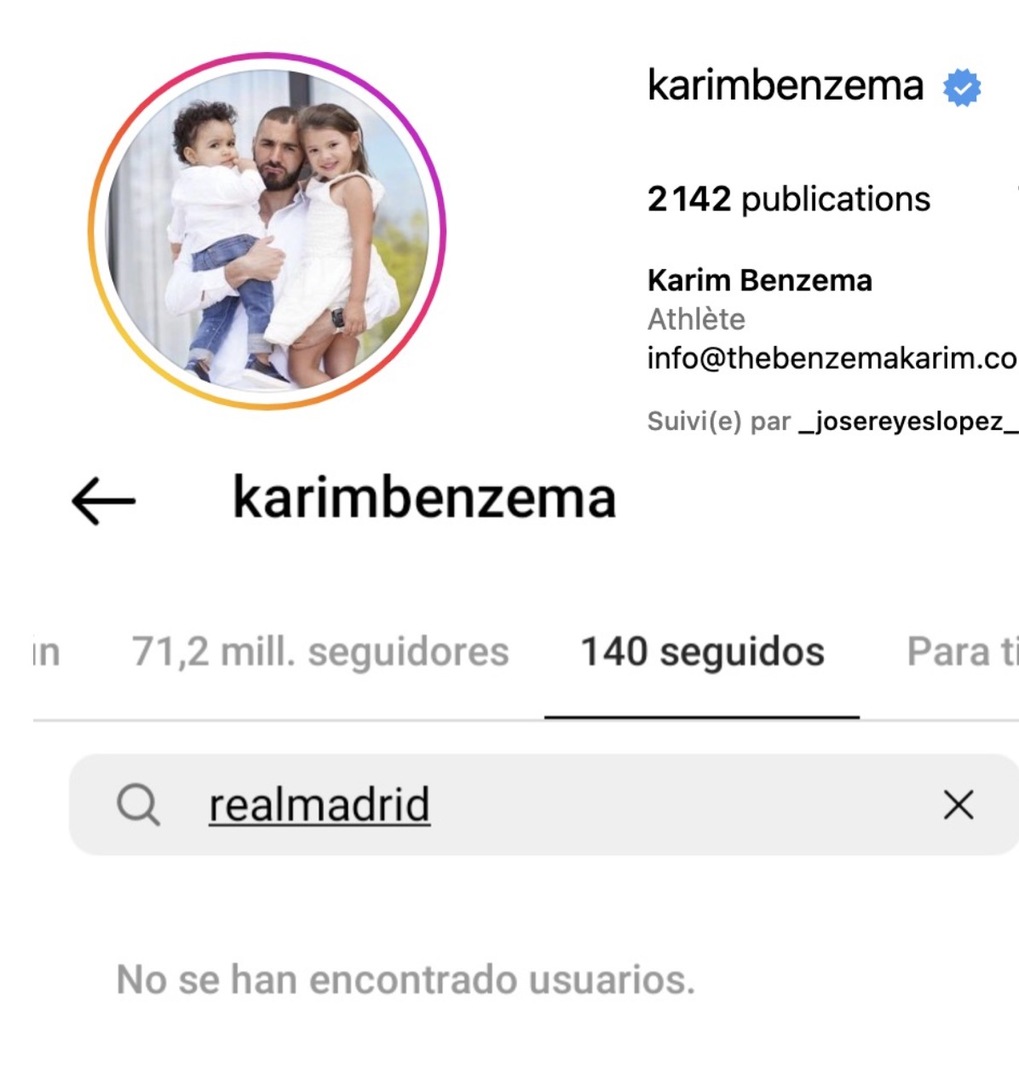Open the Para ti tab
1019x1080 pixels.
tap(961, 653)
